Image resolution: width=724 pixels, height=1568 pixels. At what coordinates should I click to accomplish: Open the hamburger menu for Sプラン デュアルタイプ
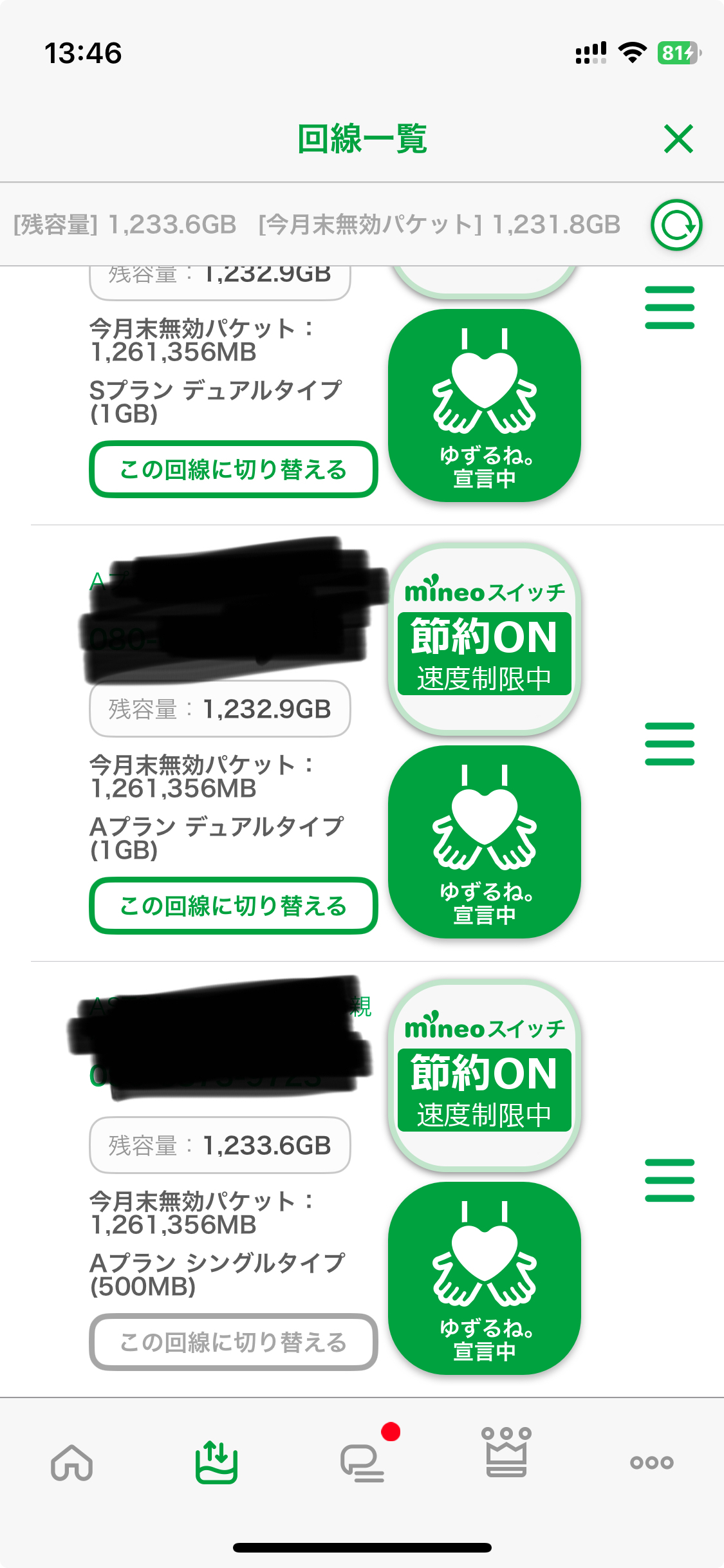click(x=669, y=308)
